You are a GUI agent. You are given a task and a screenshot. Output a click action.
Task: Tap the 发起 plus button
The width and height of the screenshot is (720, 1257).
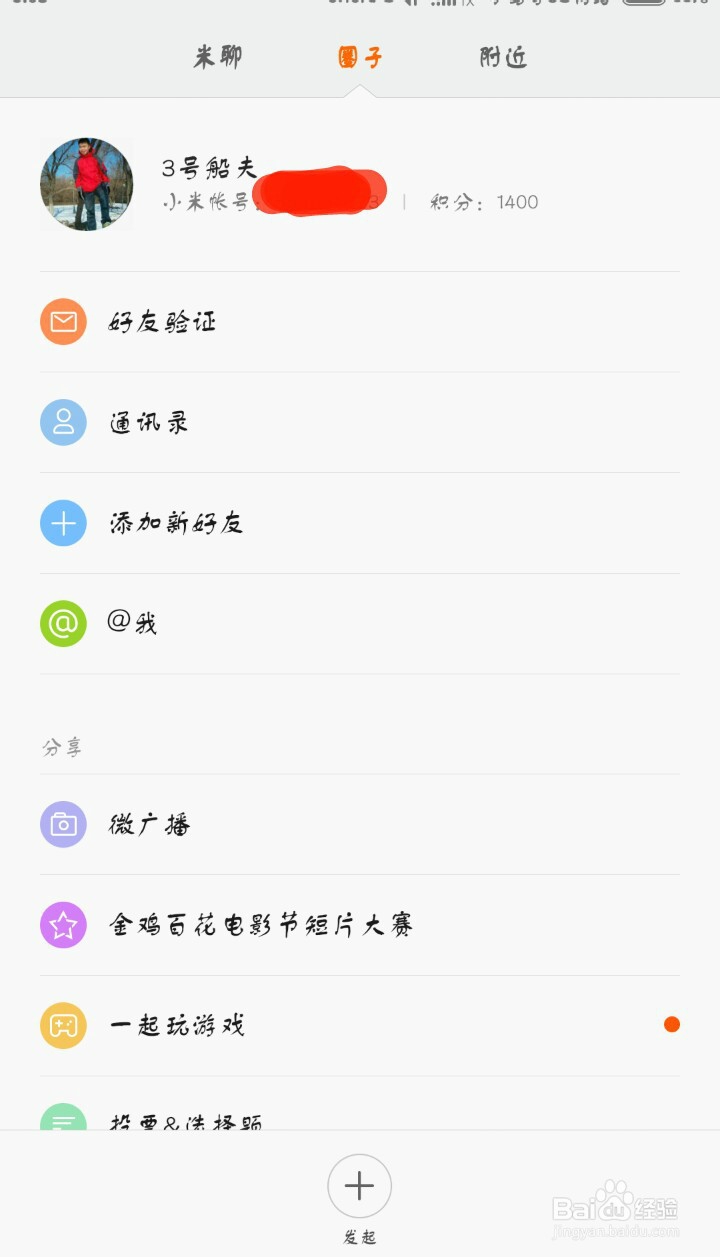point(359,1187)
